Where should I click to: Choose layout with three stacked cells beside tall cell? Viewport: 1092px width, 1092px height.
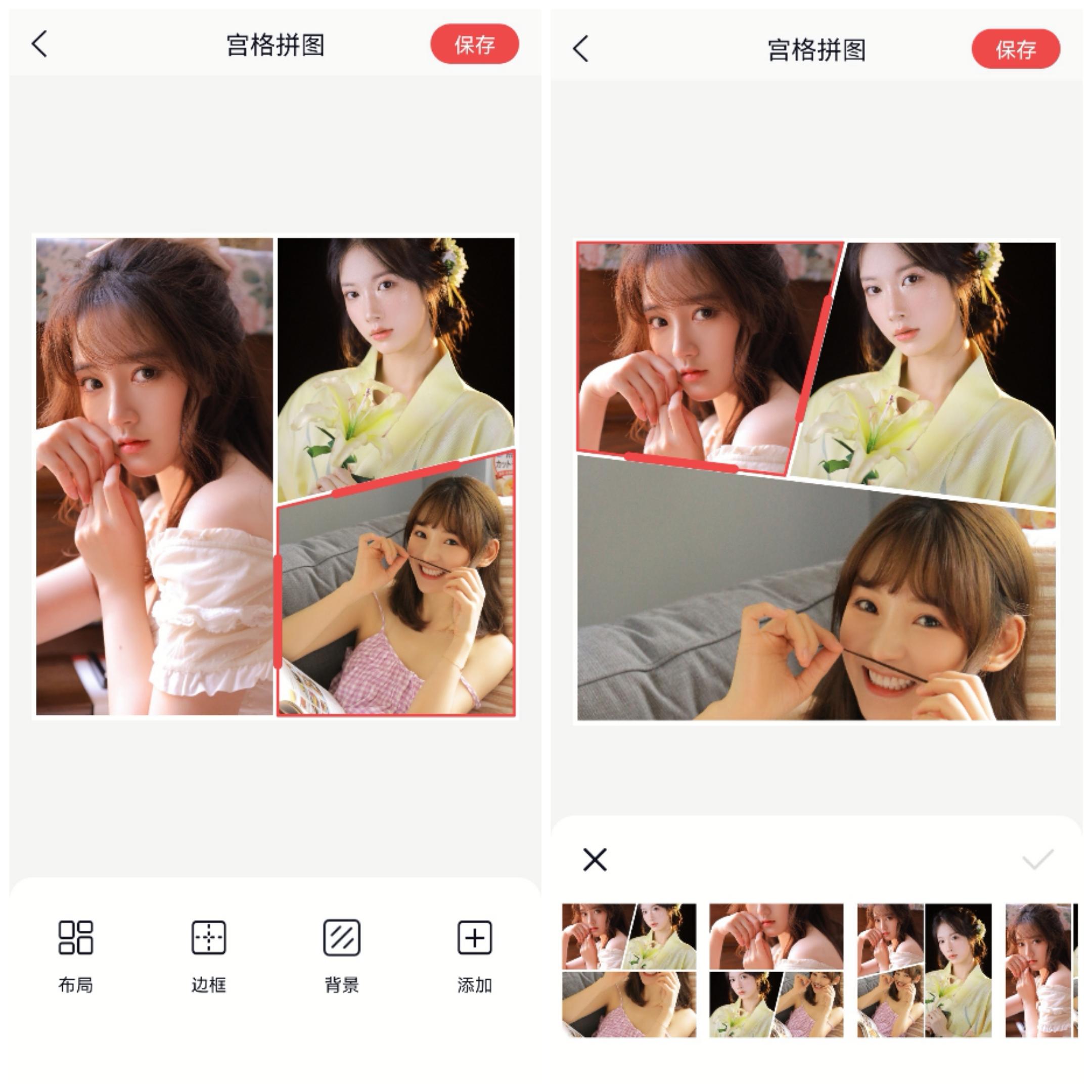(924, 970)
